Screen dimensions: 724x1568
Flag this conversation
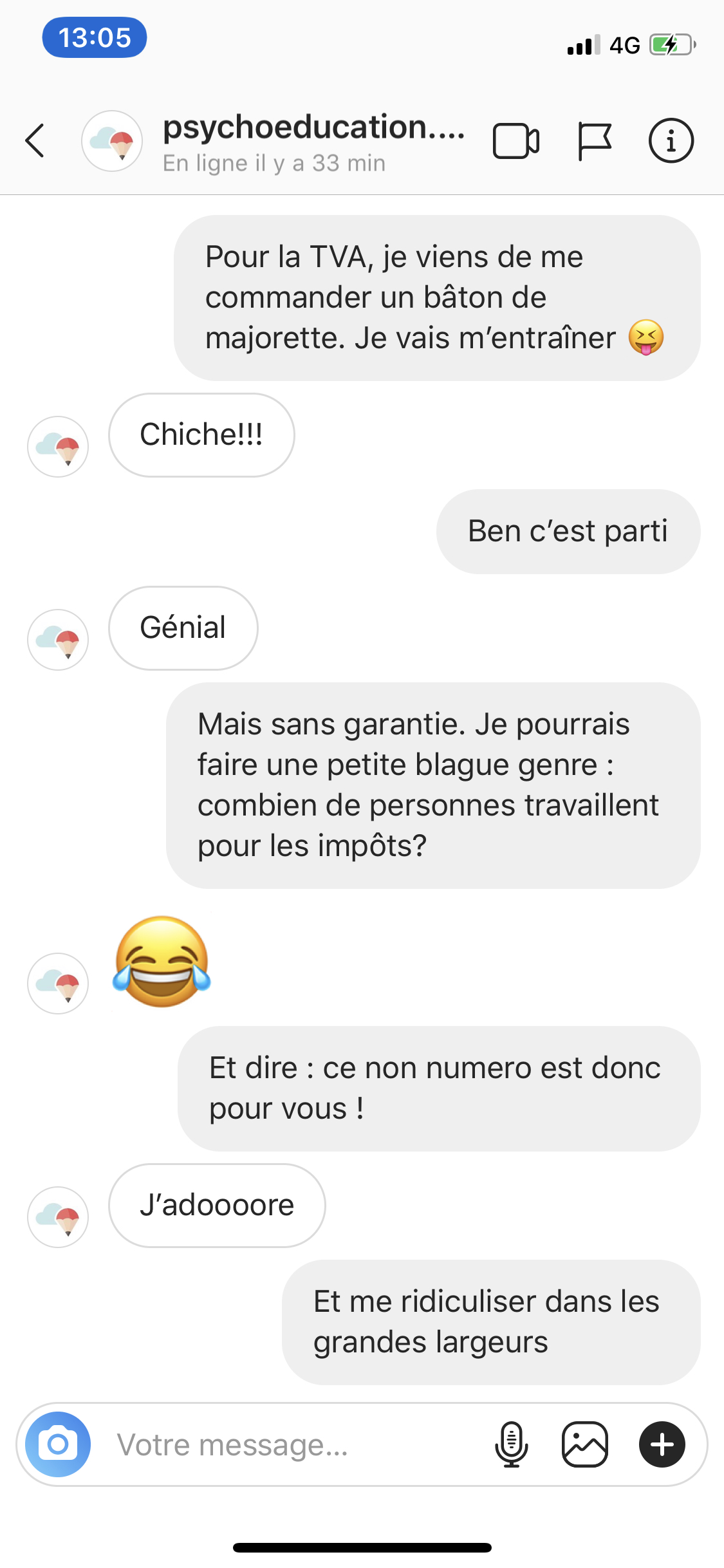click(593, 140)
